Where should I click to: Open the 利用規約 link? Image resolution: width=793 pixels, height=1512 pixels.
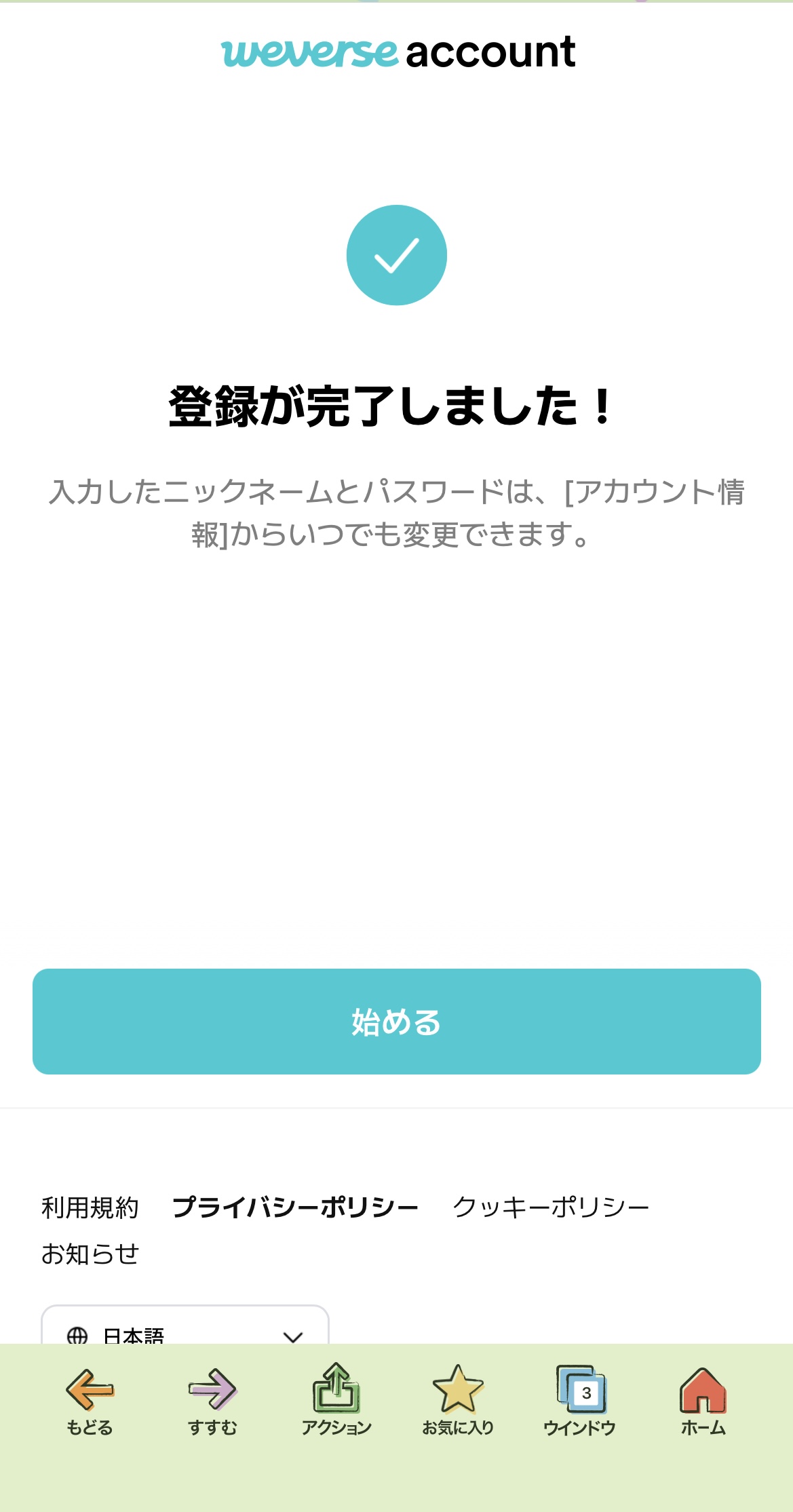click(90, 1208)
